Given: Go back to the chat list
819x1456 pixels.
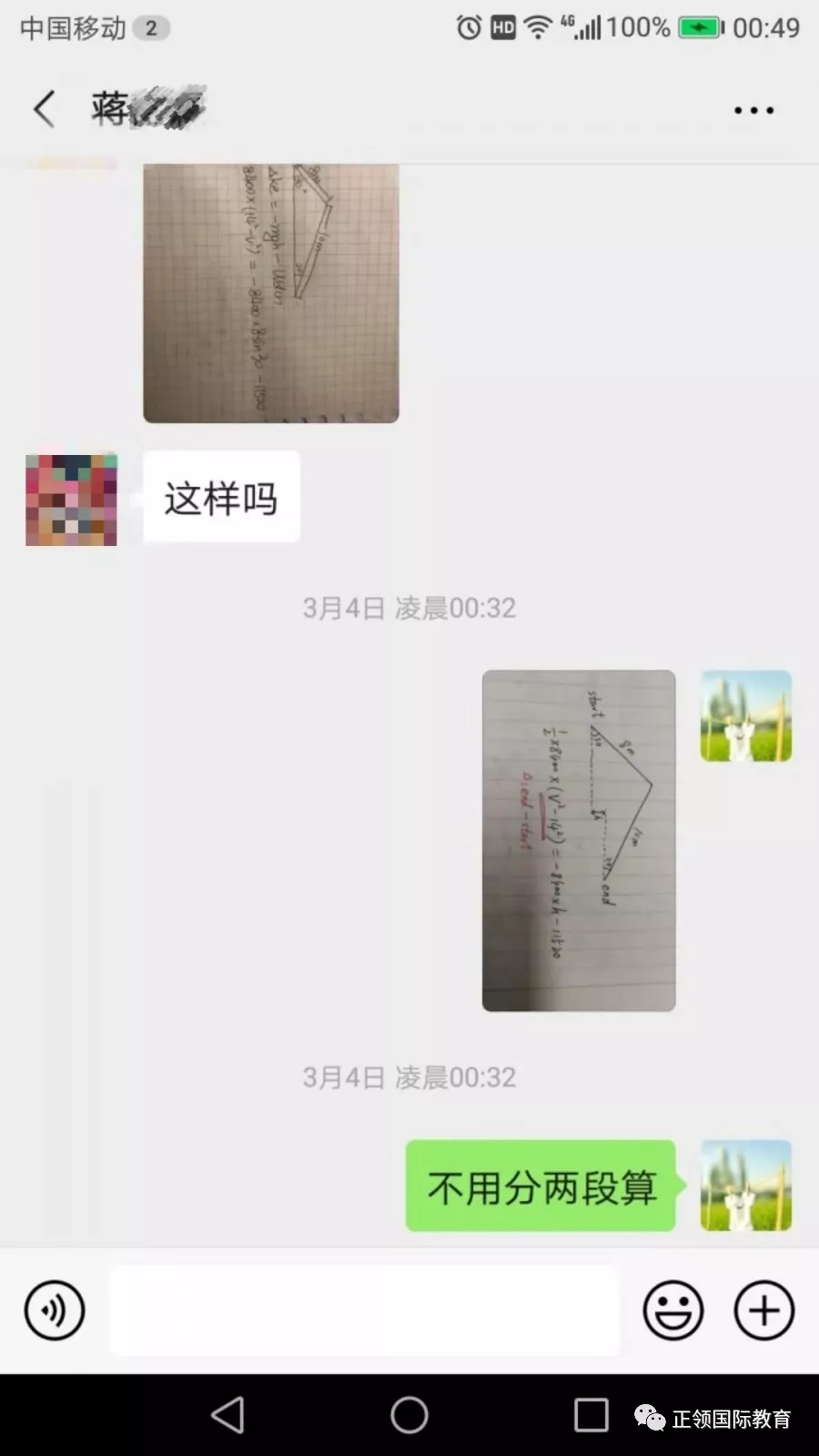Looking at the screenshot, I should pyautogui.click(x=44, y=109).
